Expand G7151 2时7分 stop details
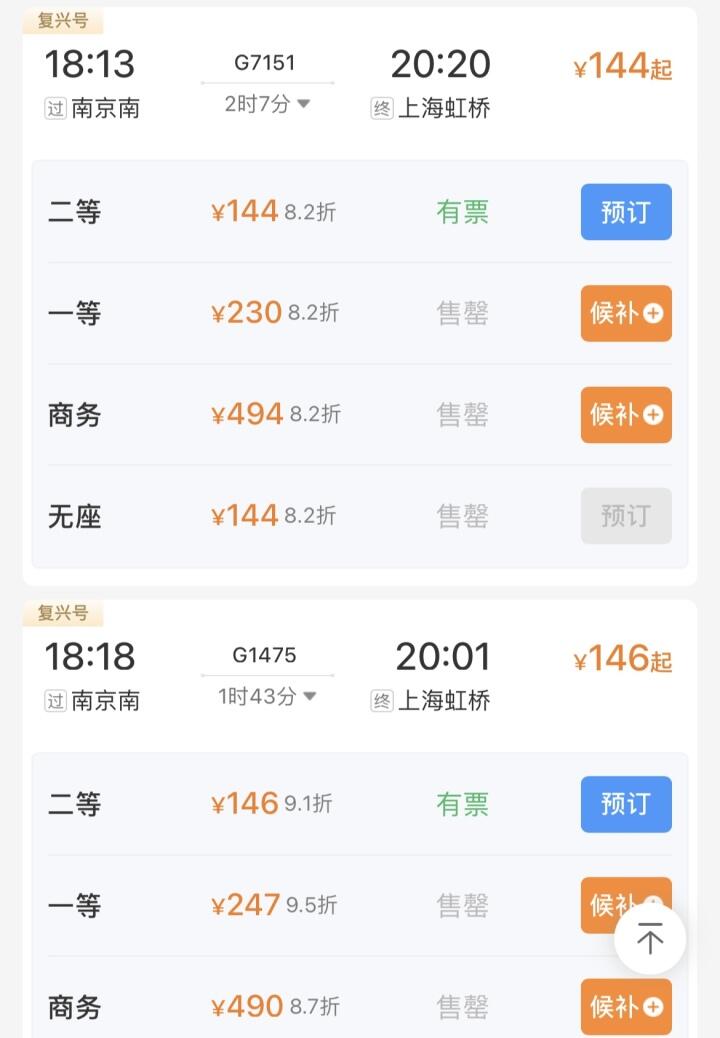The height and width of the screenshot is (1038, 720). 268,104
